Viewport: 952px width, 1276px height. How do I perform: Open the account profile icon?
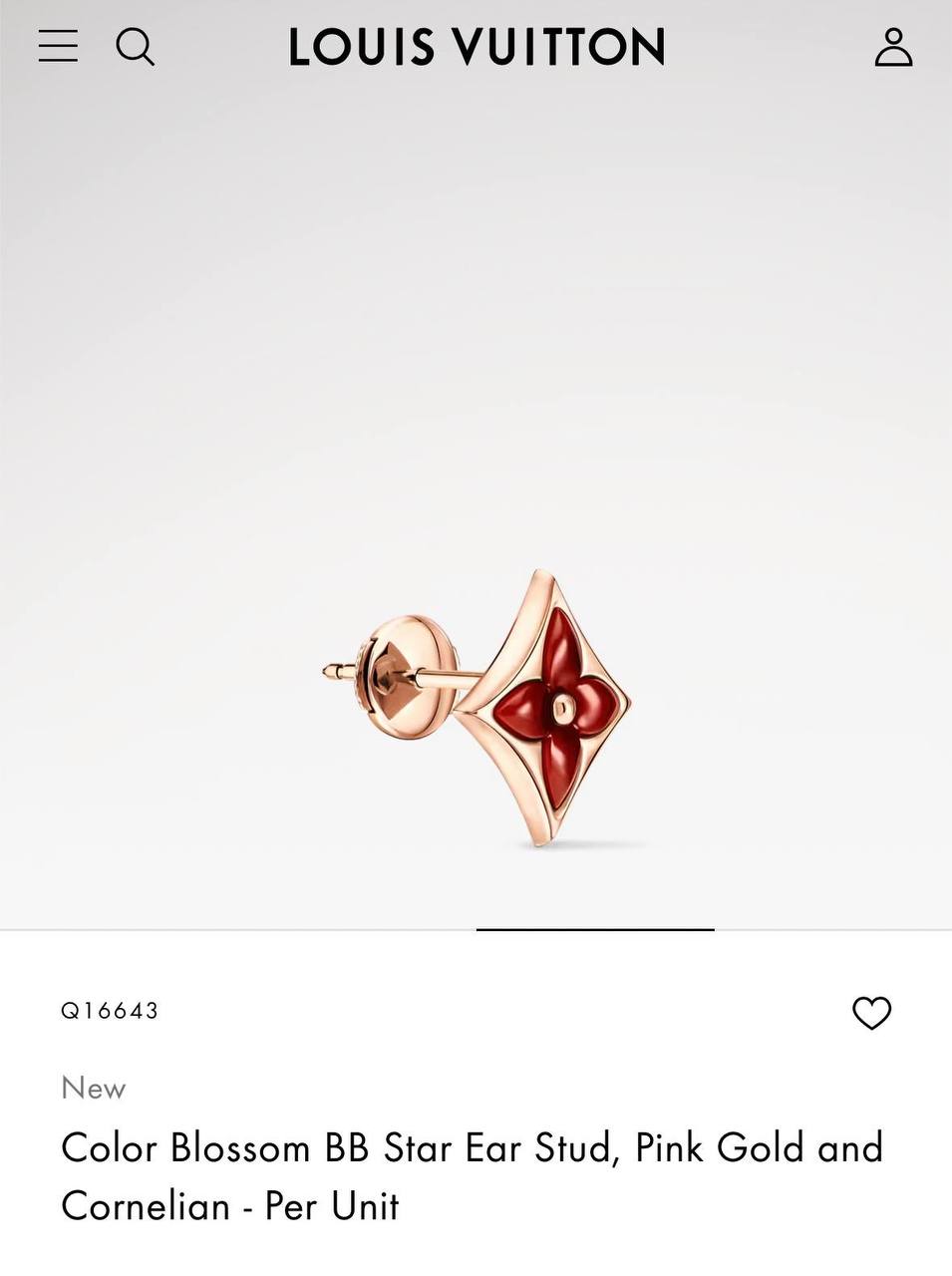[x=893, y=47]
